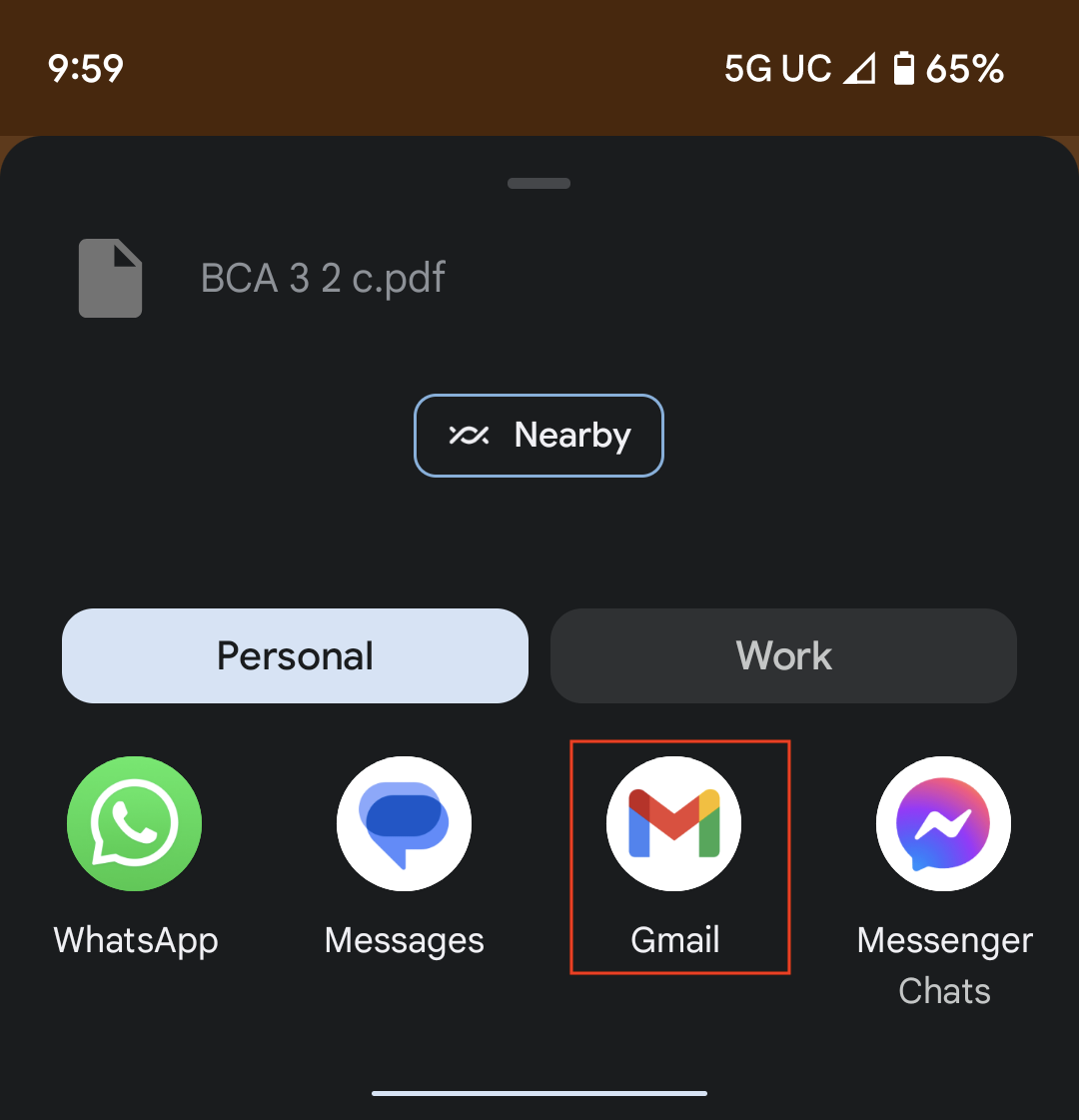Send the file with Messages
This screenshot has height=1120, width=1079.
pyautogui.click(x=404, y=824)
